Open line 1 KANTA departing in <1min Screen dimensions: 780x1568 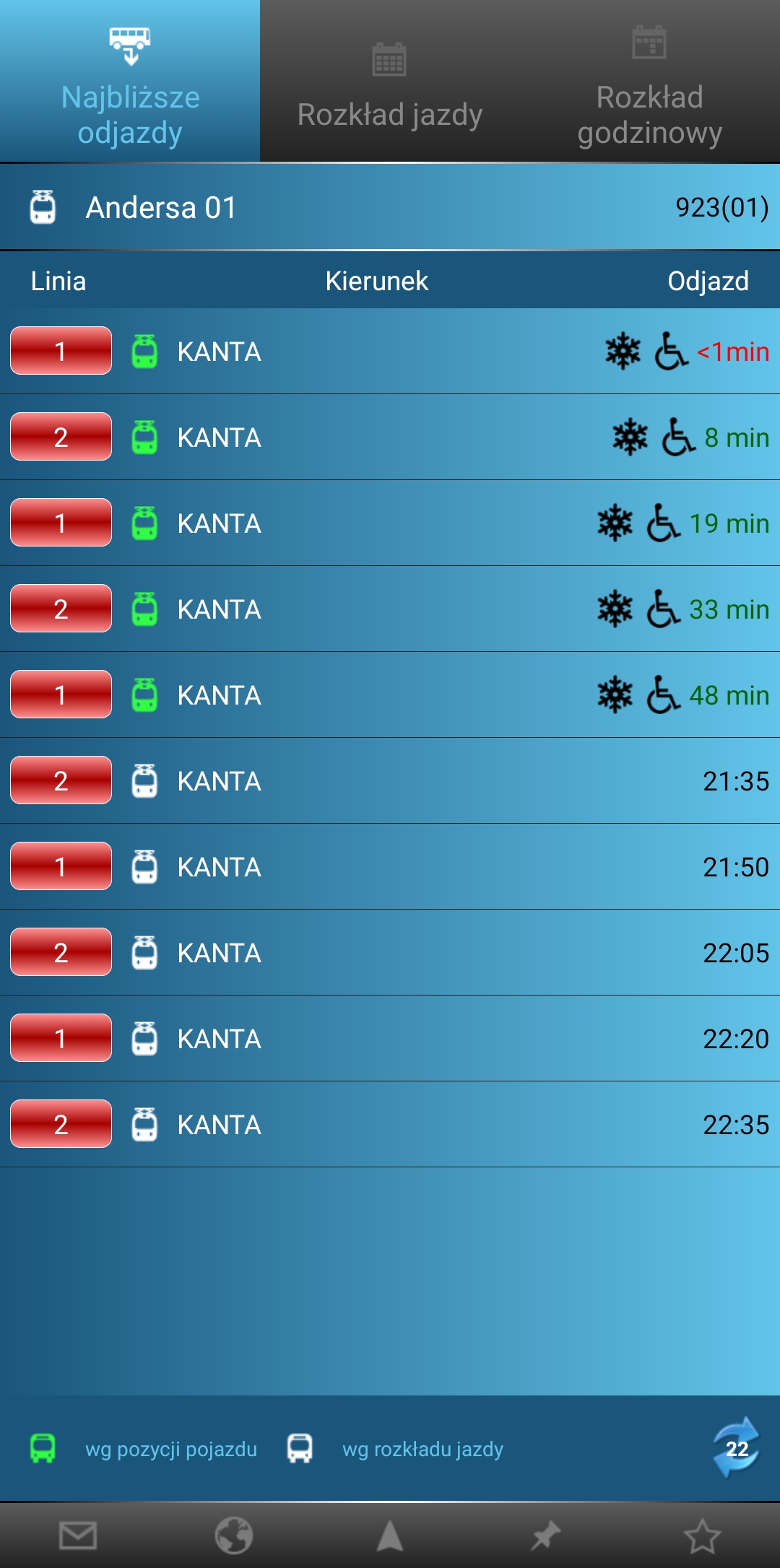(x=390, y=352)
